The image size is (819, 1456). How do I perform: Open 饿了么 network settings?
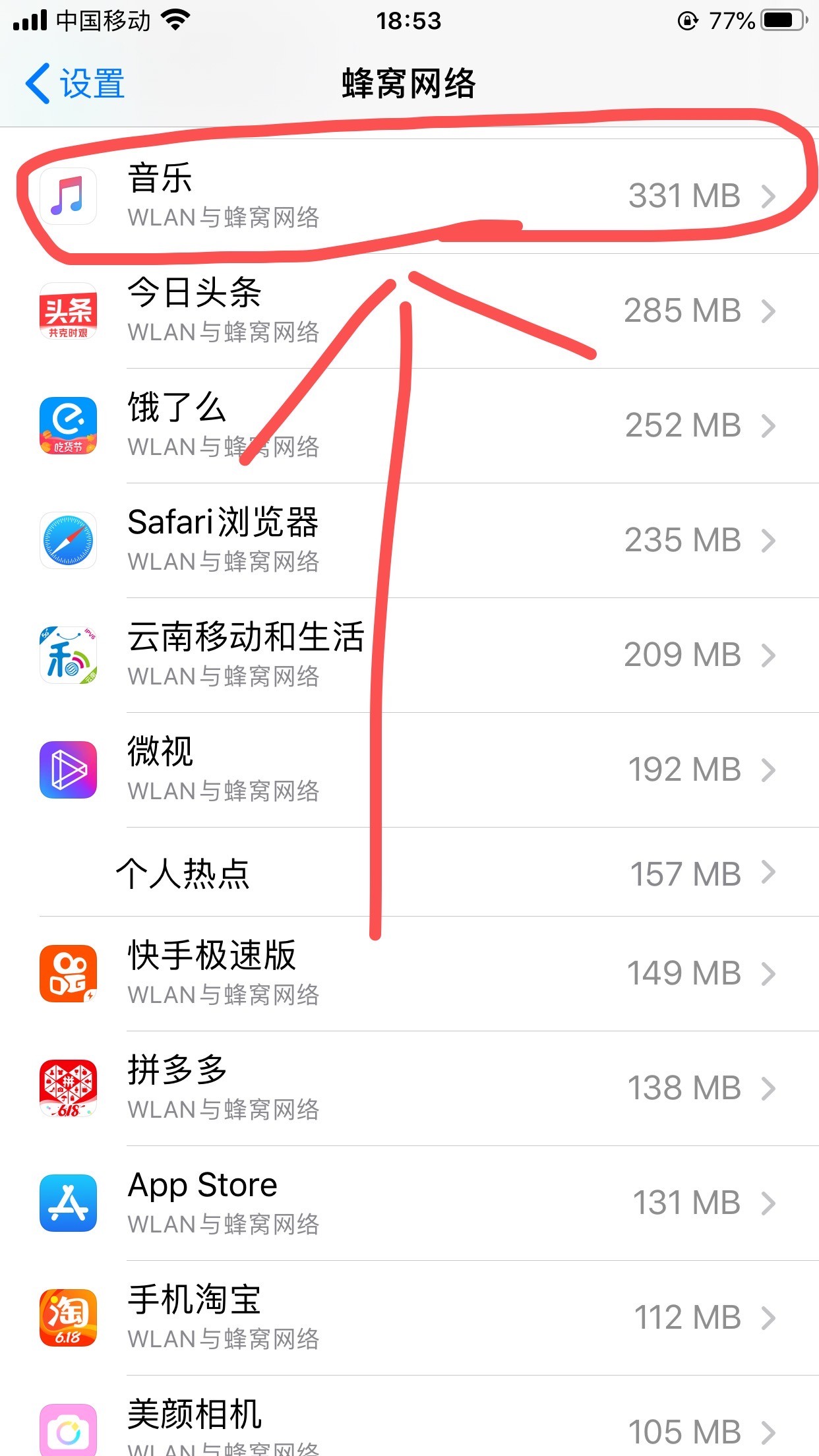(409, 425)
